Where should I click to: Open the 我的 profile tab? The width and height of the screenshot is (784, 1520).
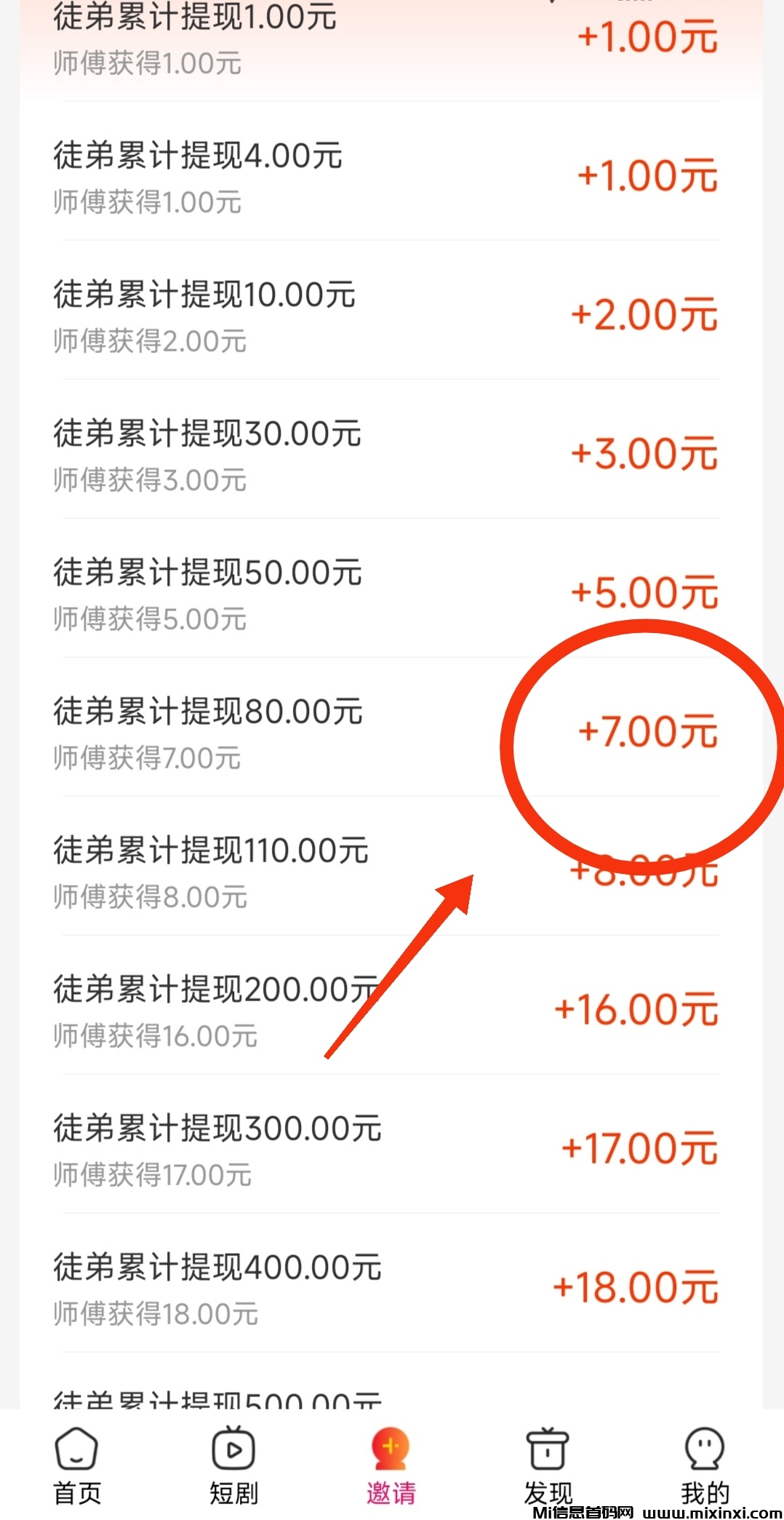coord(705,1464)
